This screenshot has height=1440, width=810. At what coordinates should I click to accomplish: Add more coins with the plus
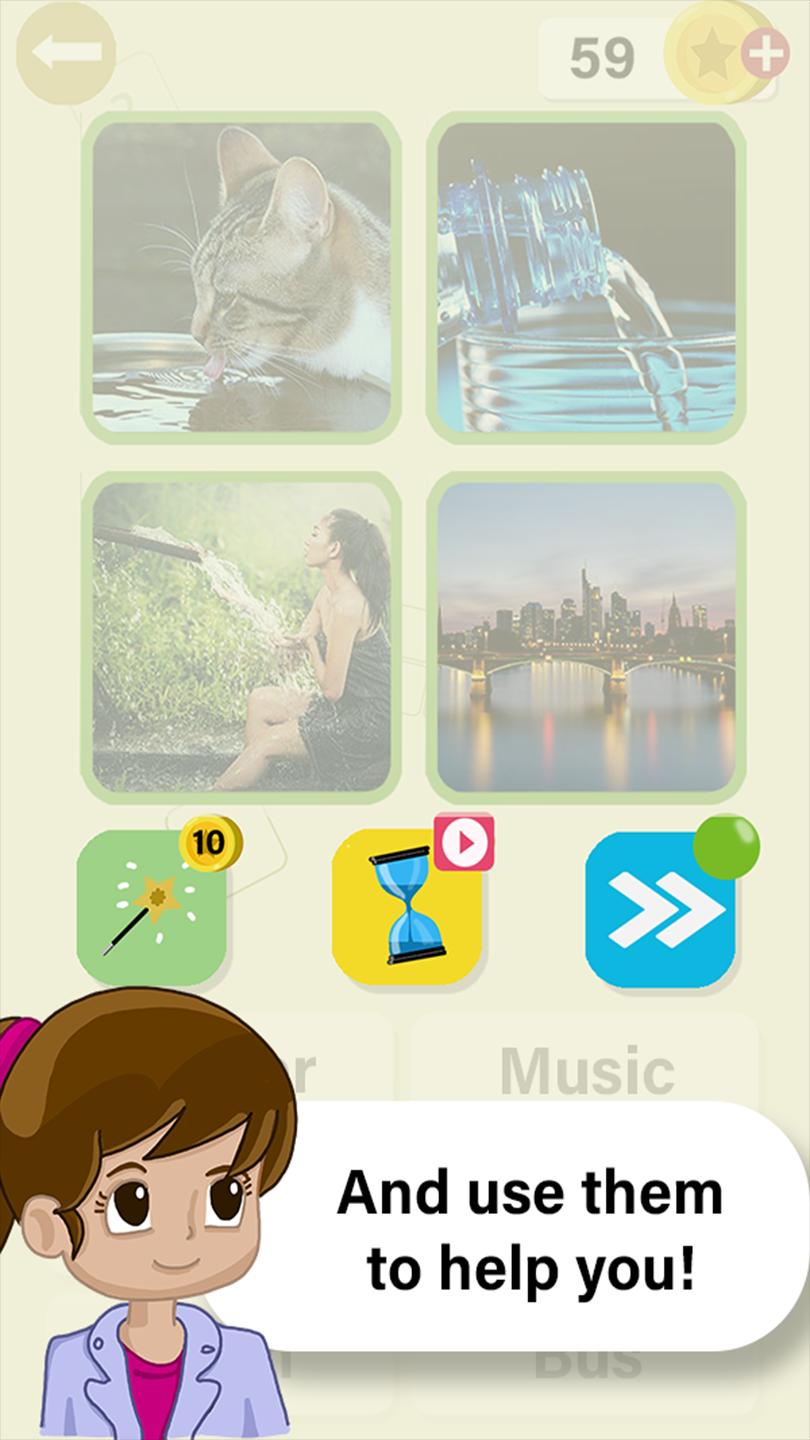point(765,55)
